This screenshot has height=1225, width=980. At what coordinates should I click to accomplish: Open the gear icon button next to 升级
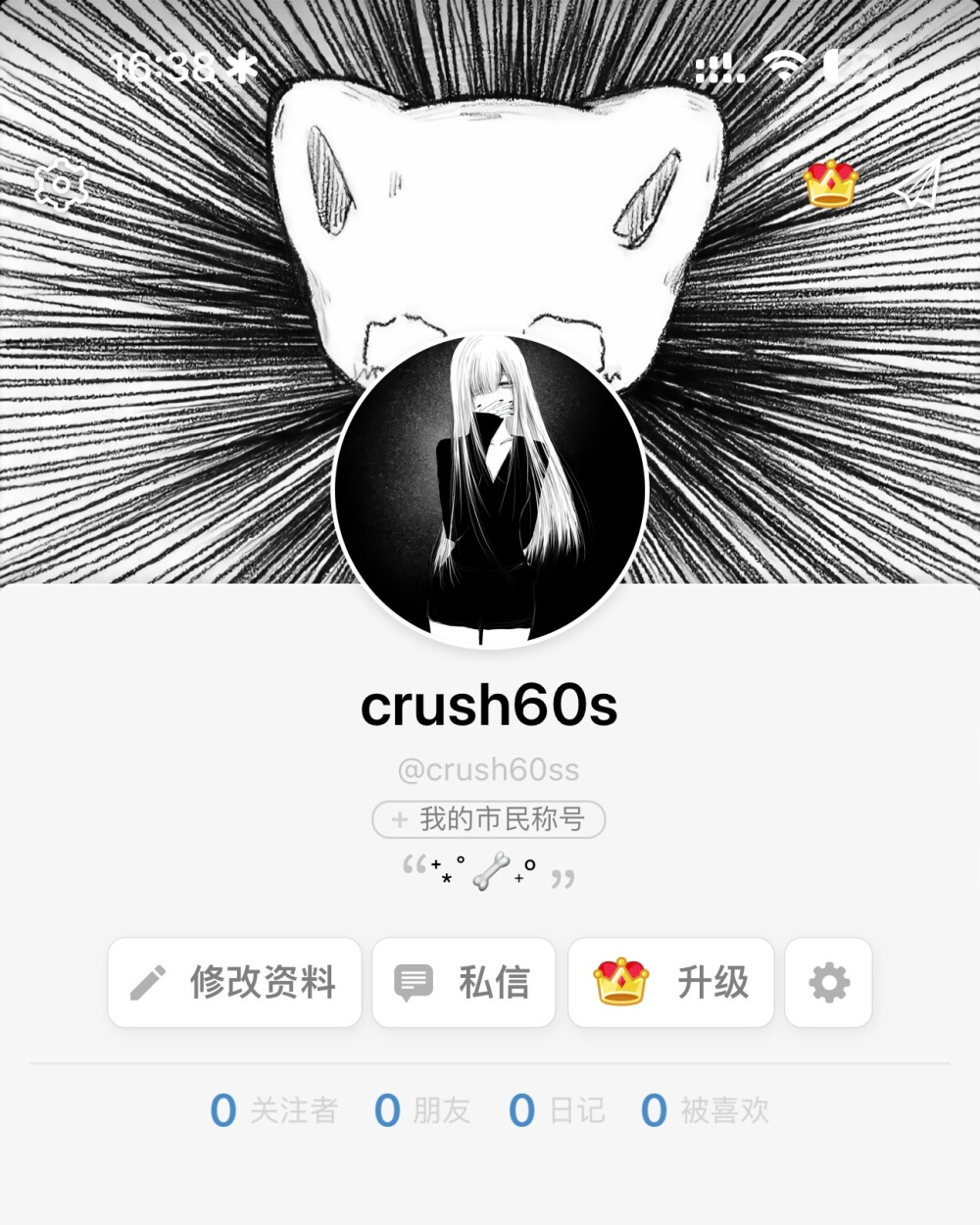[828, 982]
